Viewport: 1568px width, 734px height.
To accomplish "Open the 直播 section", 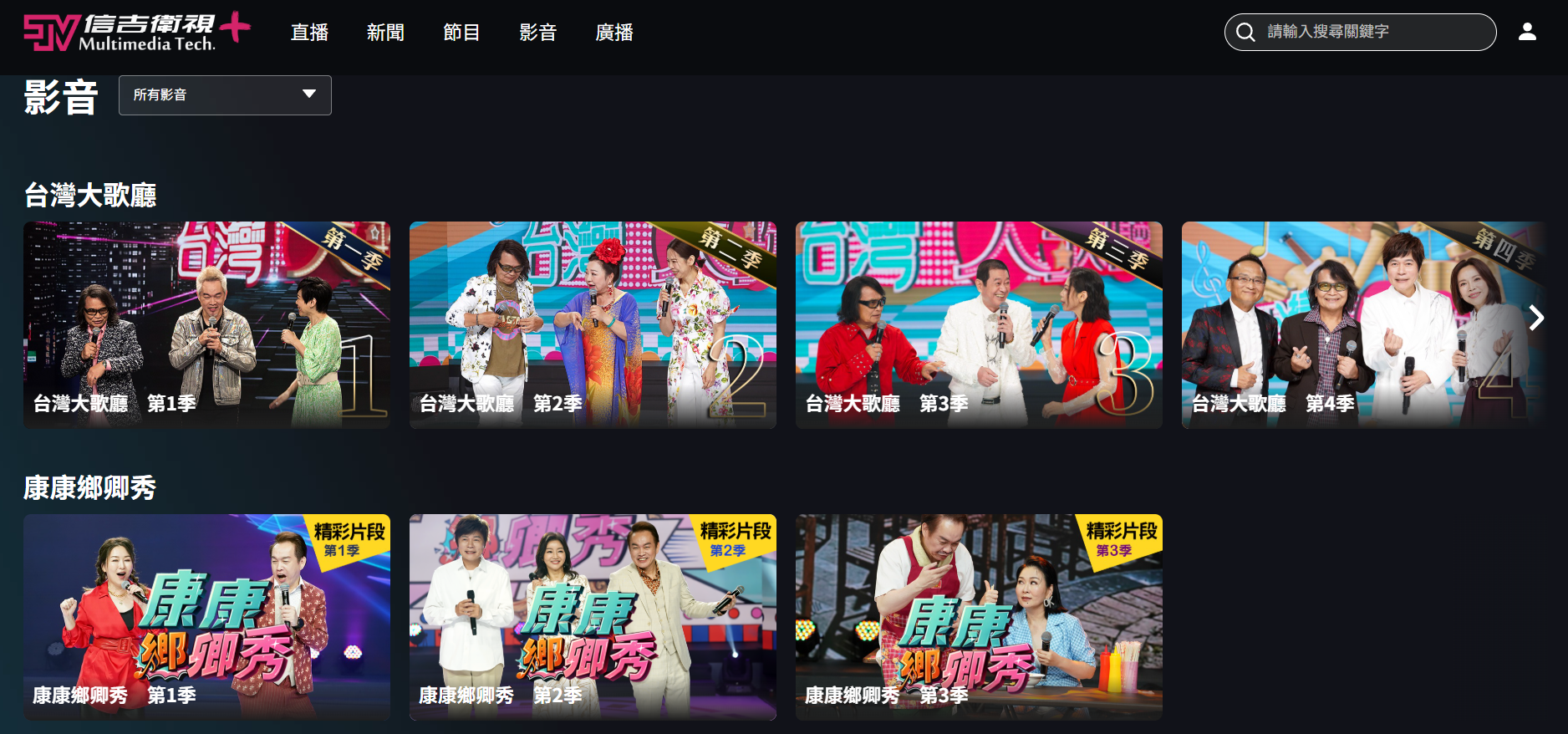I will click(309, 33).
